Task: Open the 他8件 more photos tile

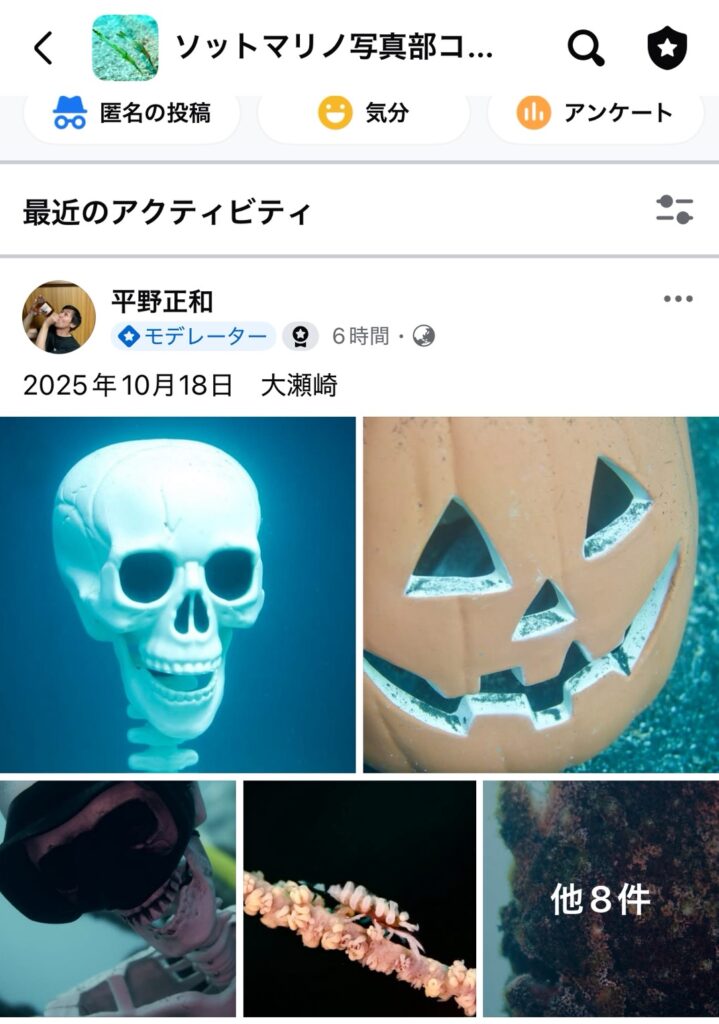Action: click(600, 897)
